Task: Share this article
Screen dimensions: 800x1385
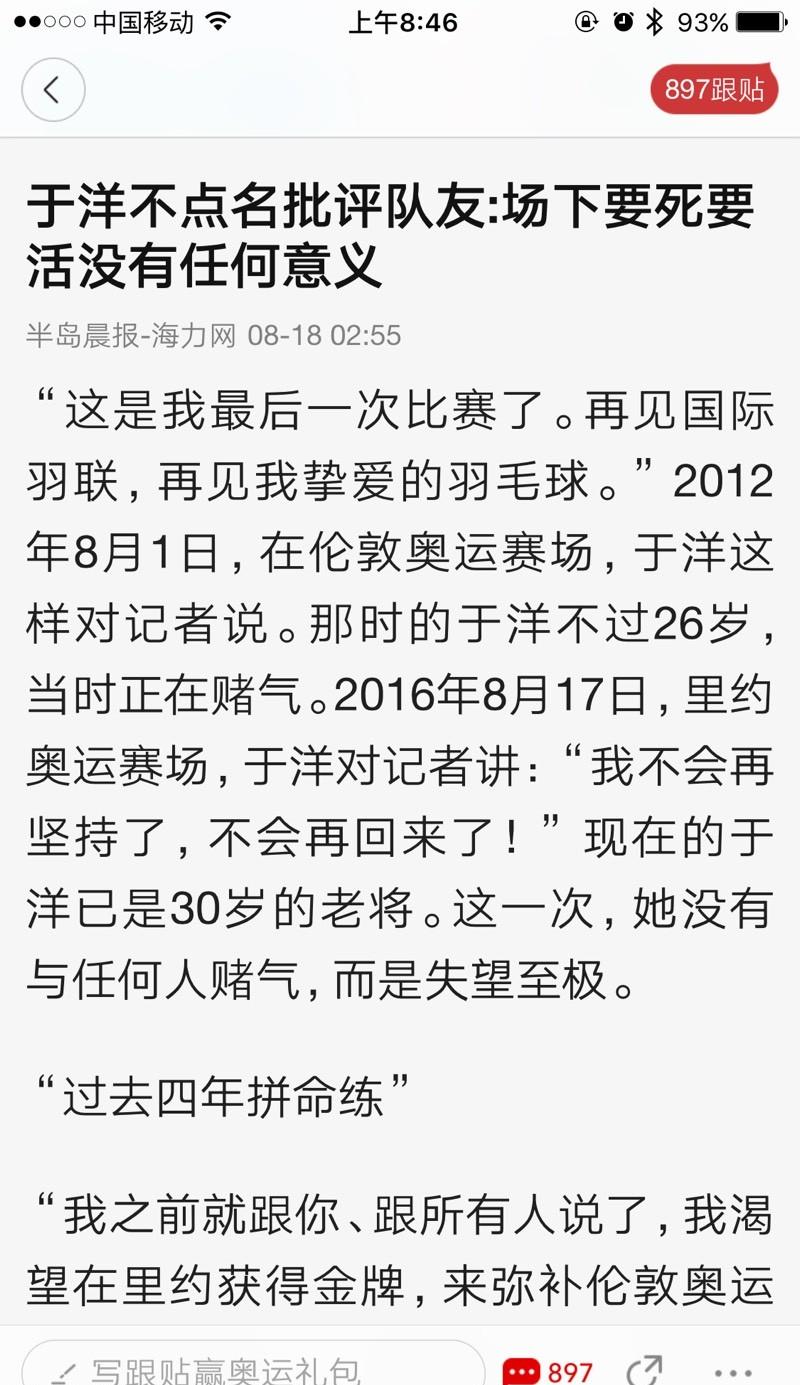Action: (645, 1368)
